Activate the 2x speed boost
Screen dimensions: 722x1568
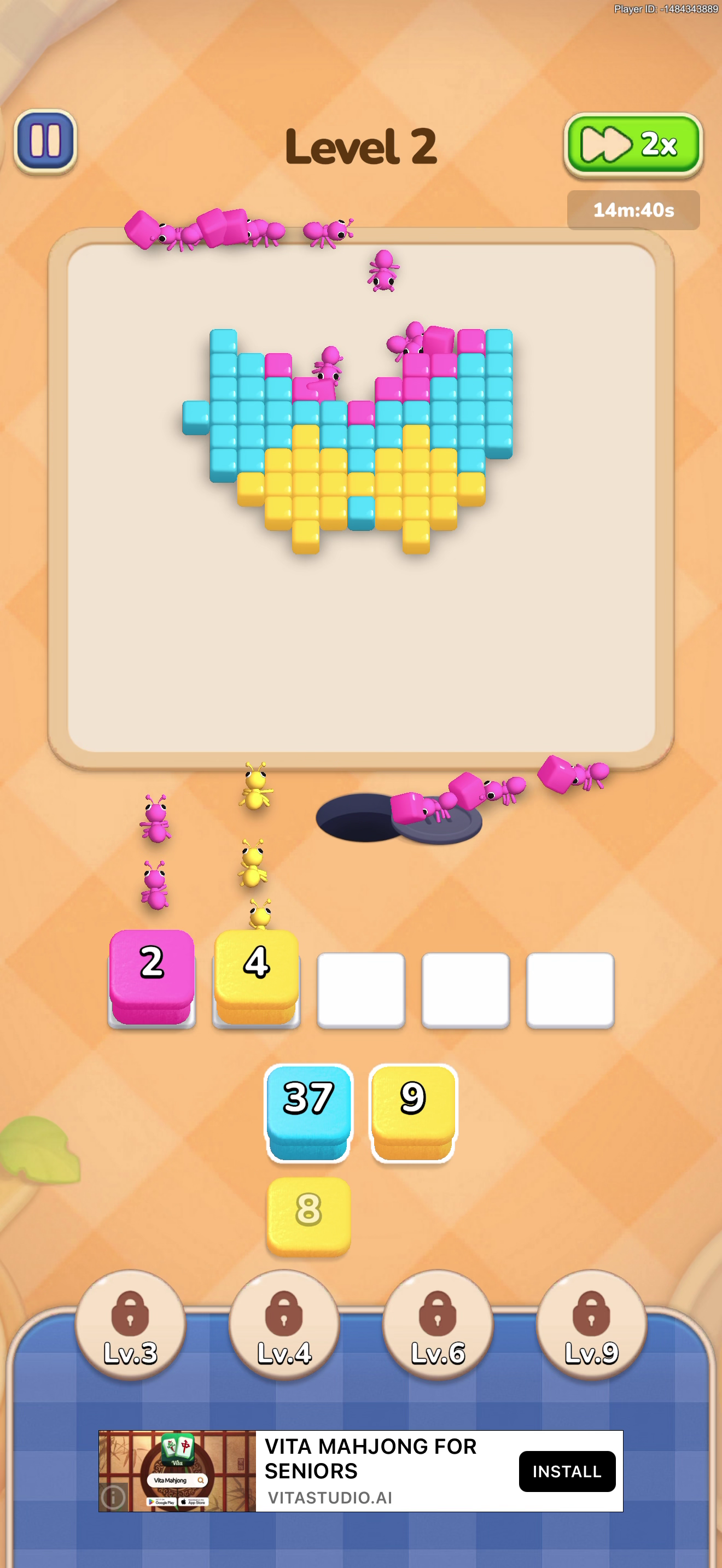(633, 145)
